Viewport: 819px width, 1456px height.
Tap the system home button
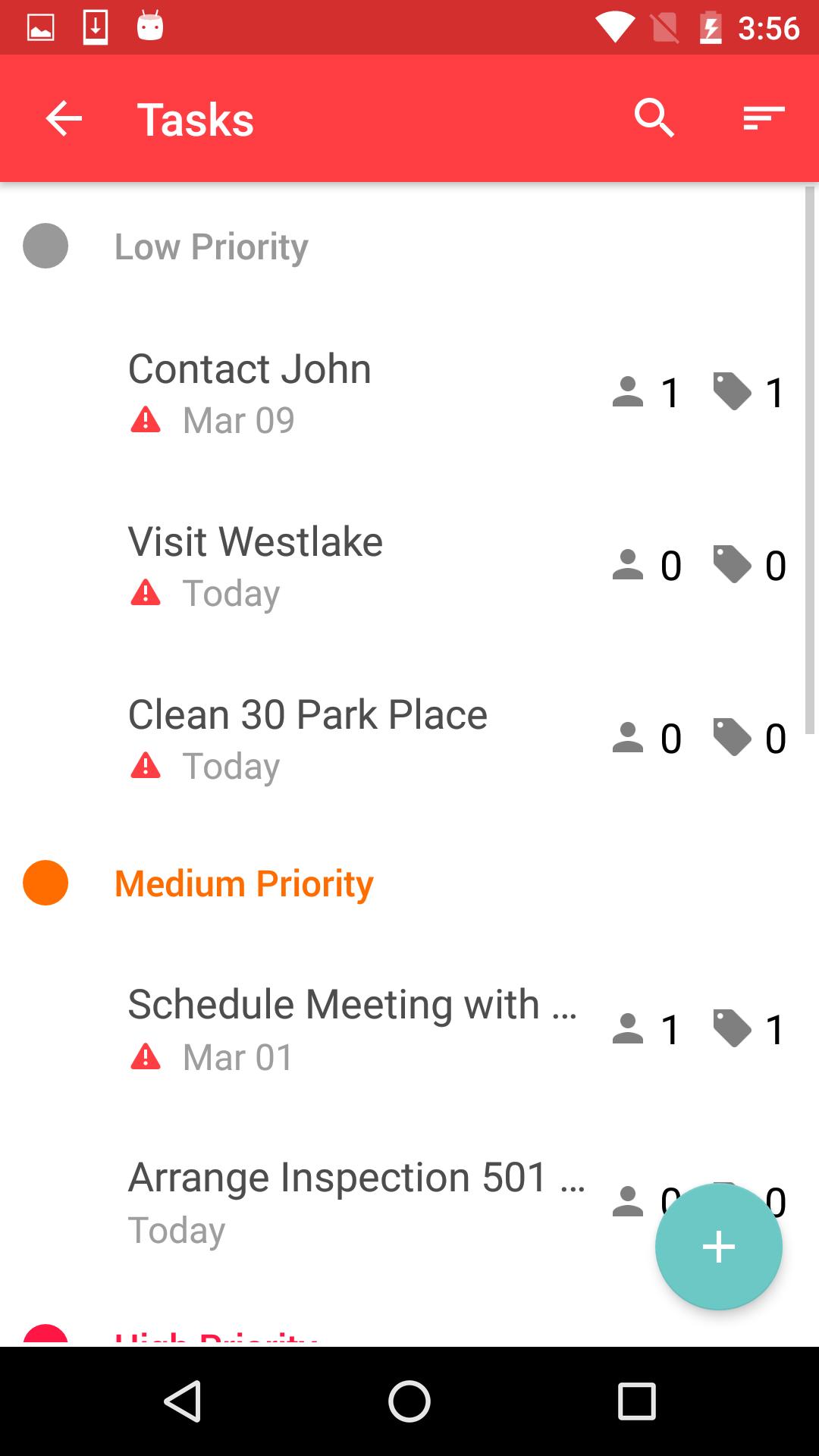[x=409, y=1401]
